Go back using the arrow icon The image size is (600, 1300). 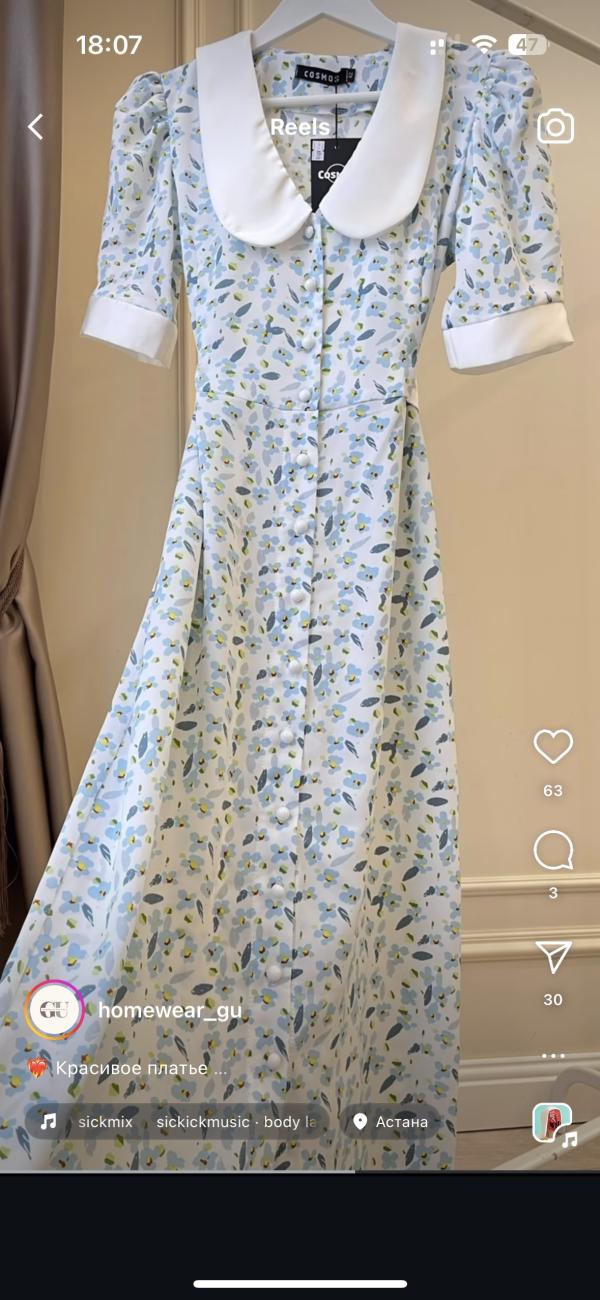36,127
